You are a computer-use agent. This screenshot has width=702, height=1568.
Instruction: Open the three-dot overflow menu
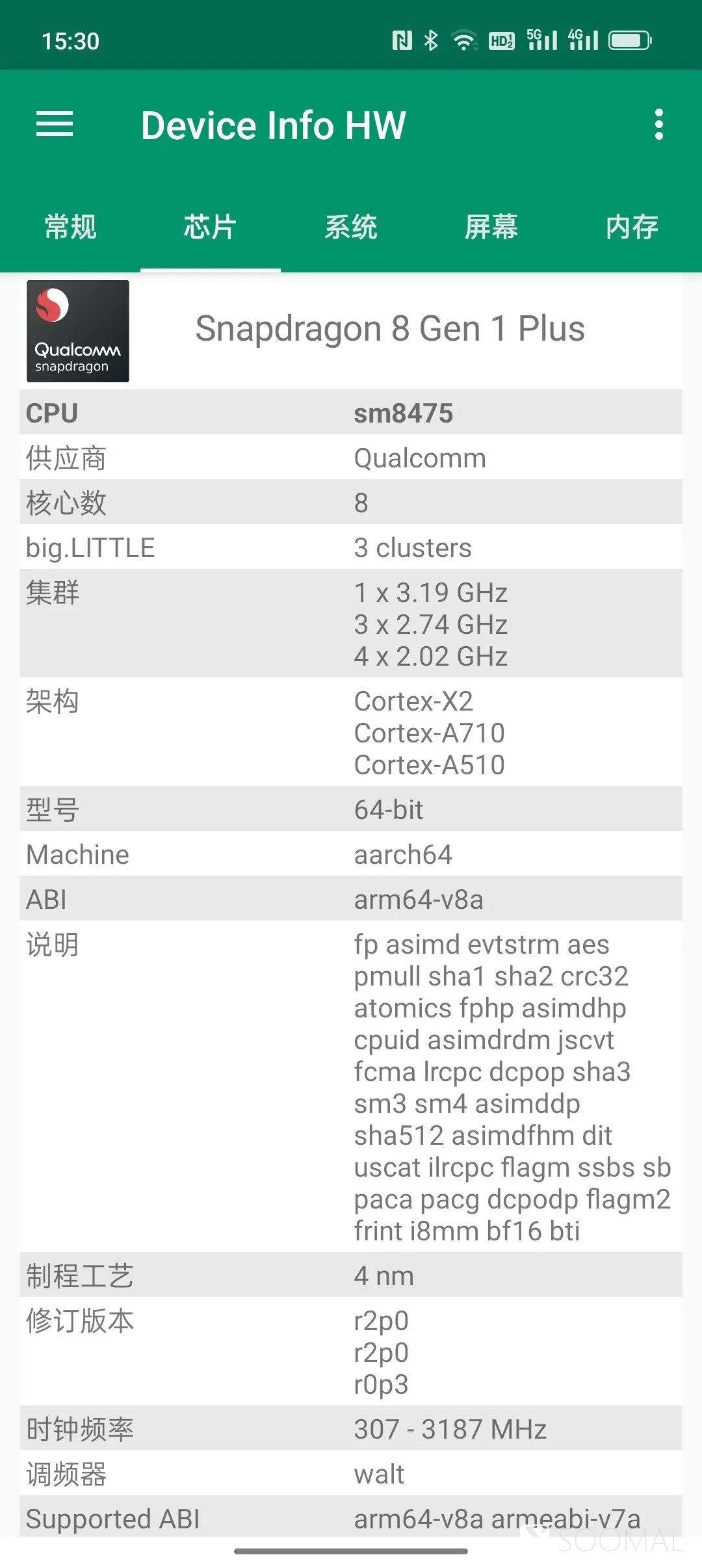[659, 124]
